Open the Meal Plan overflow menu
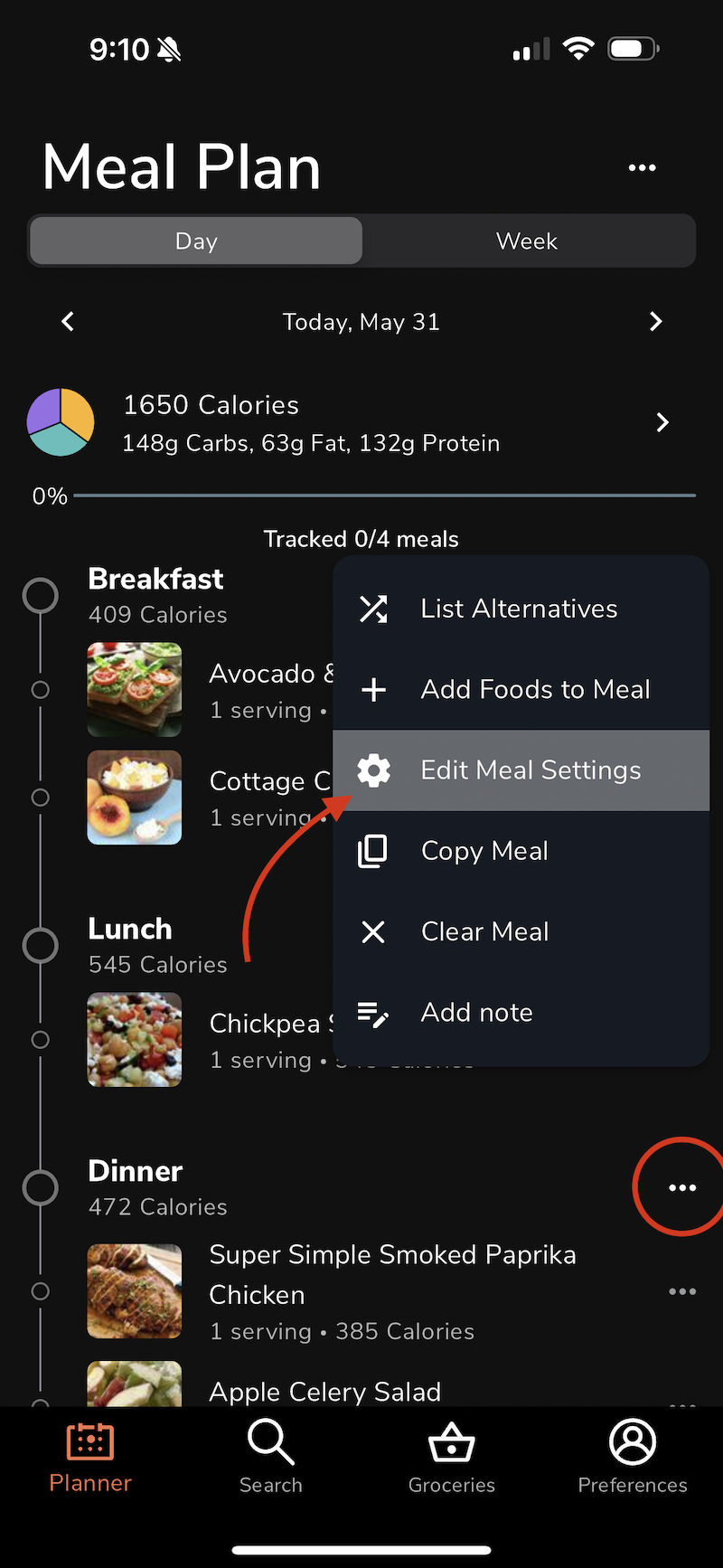The height and width of the screenshot is (1568, 723). (x=642, y=167)
